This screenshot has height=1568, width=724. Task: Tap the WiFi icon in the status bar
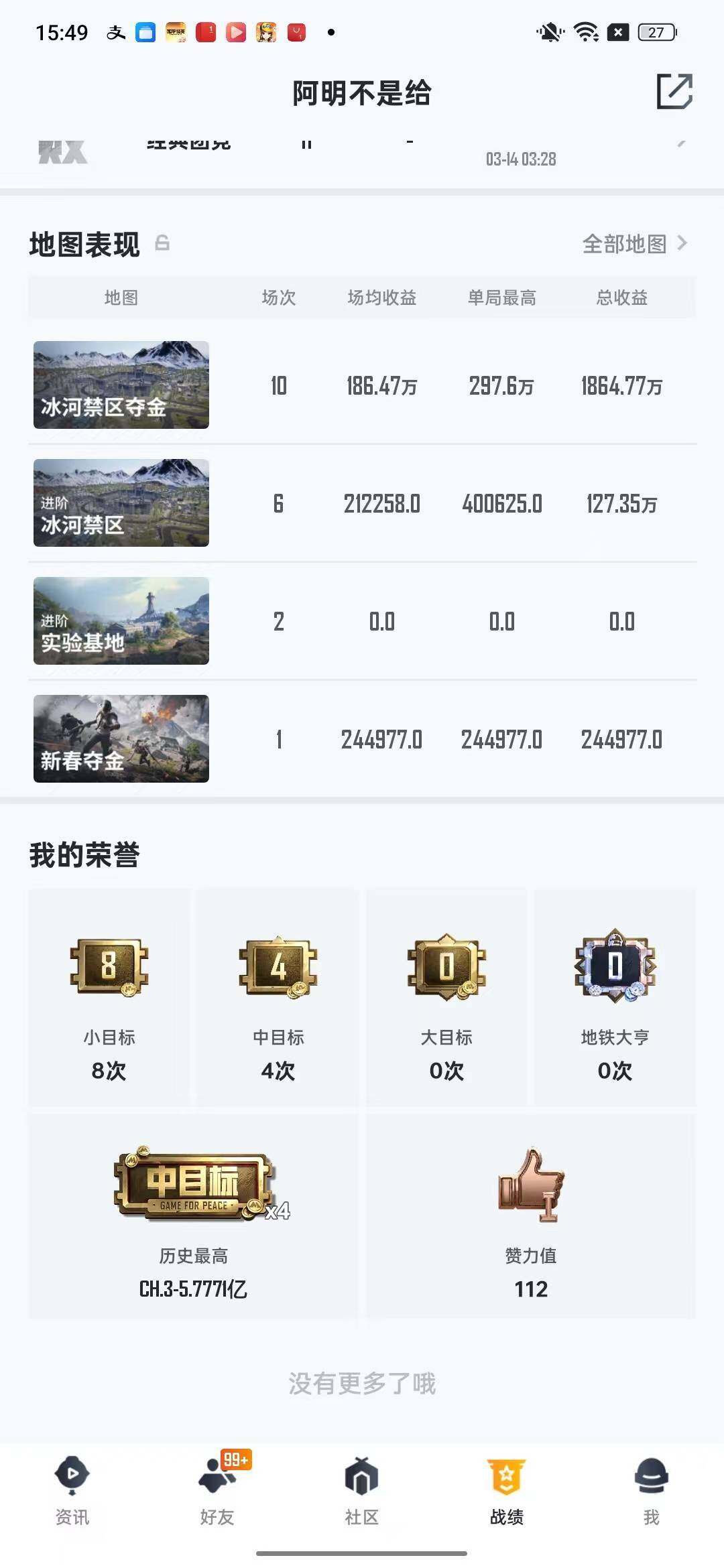(586, 30)
